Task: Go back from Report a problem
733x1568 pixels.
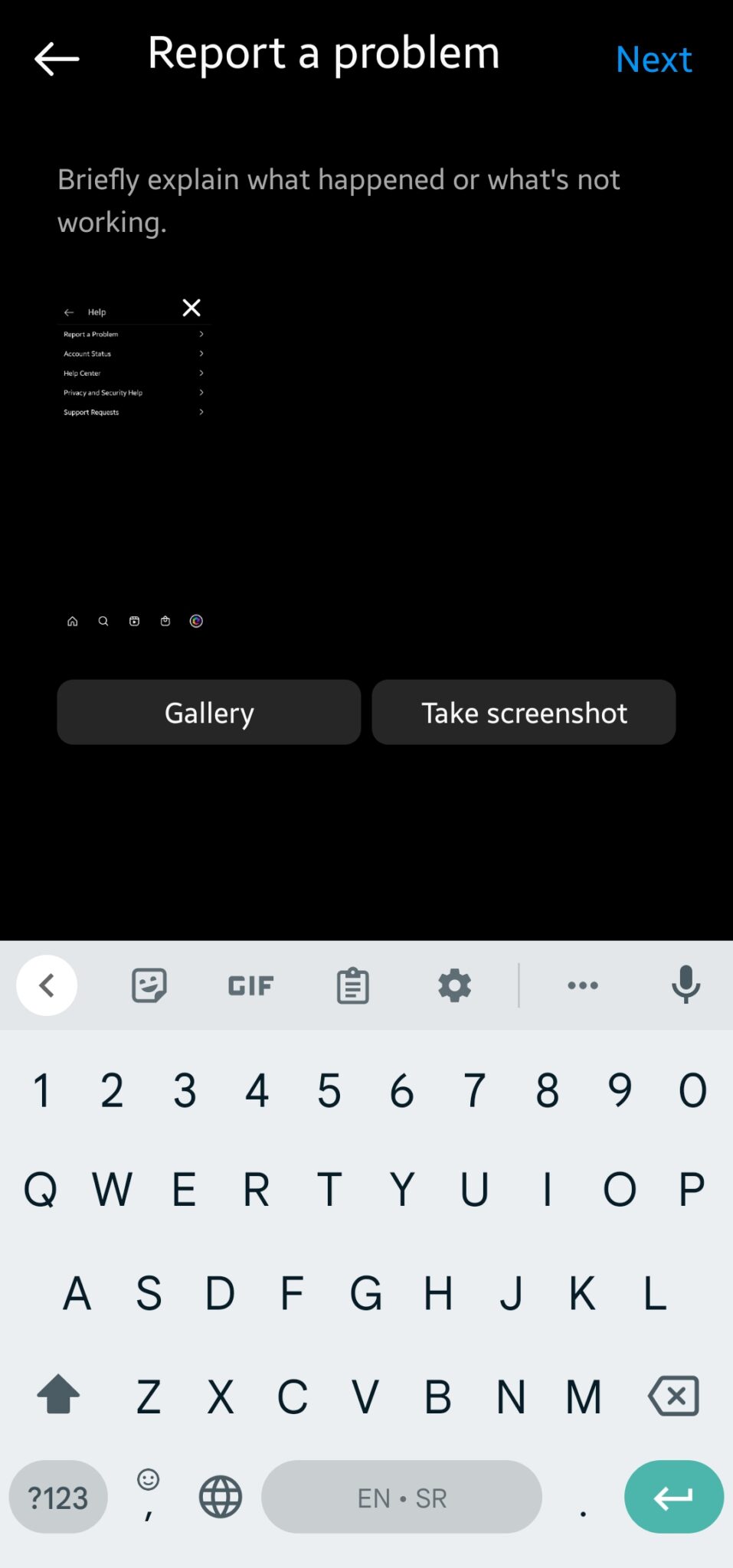Action: (57, 59)
